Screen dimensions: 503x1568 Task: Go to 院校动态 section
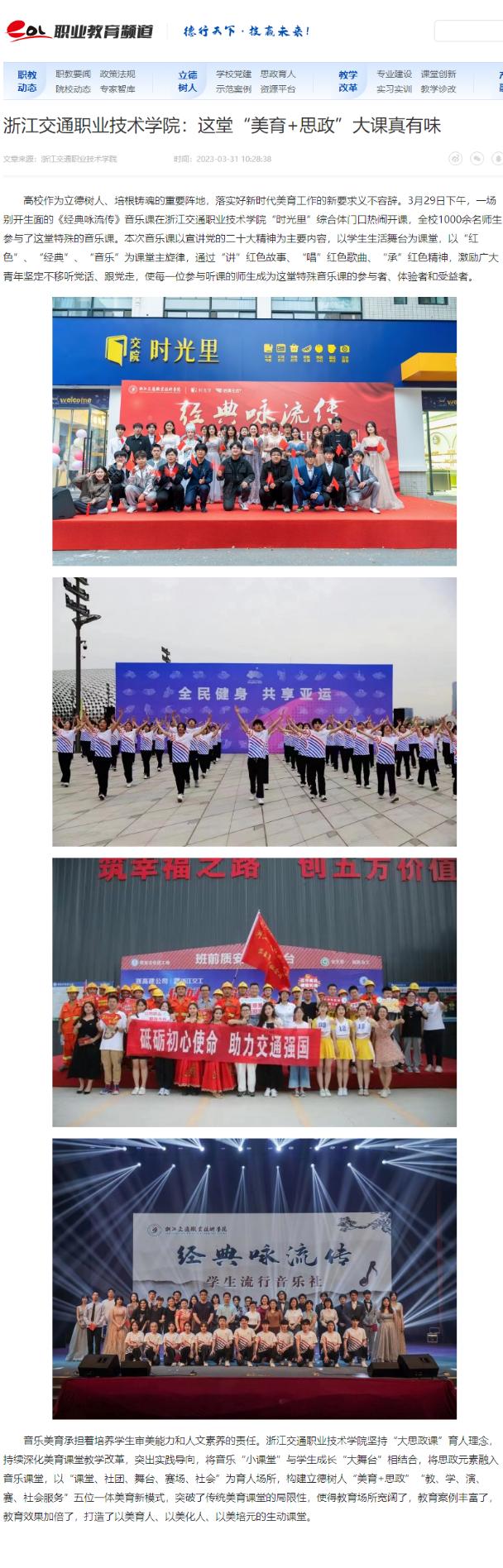coord(73,89)
